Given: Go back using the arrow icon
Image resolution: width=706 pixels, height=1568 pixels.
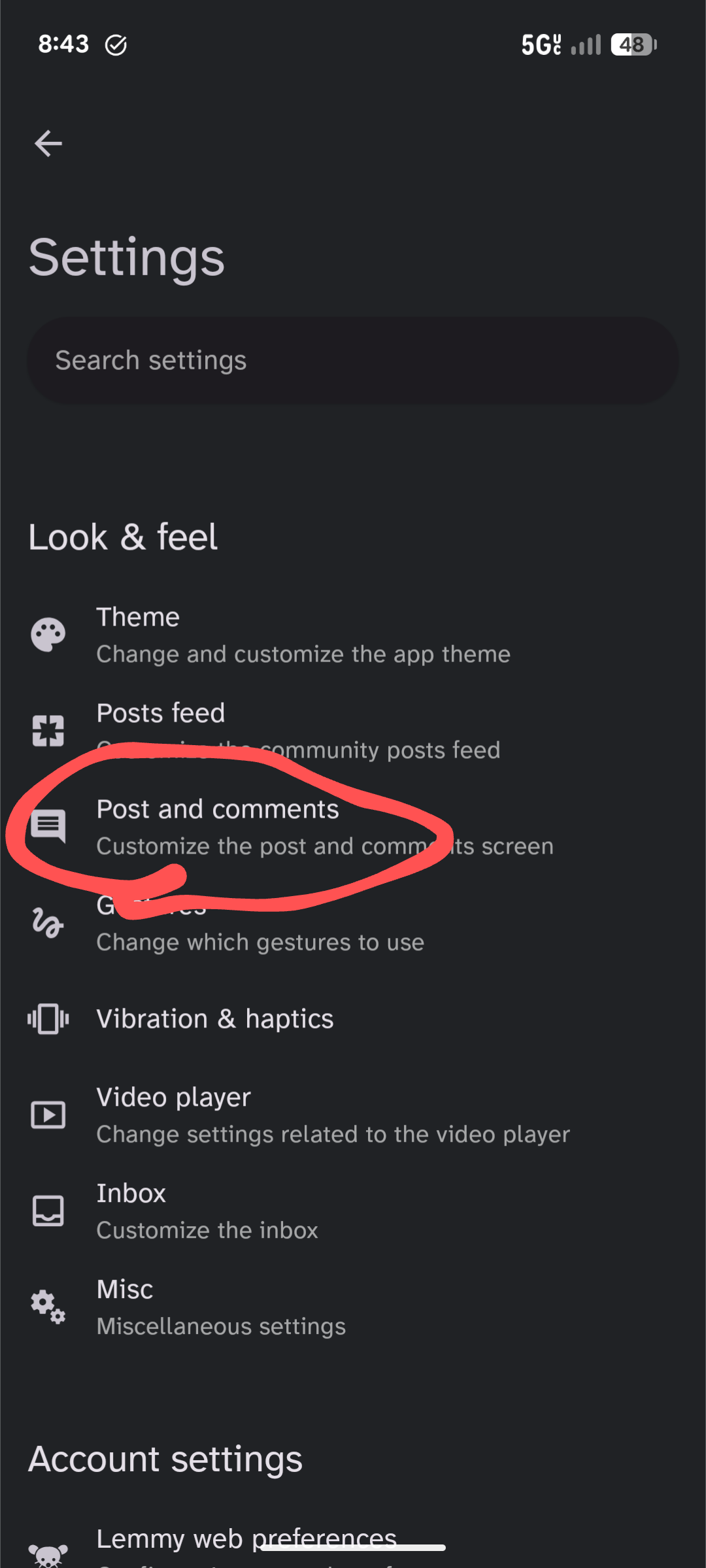Looking at the screenshot, I should (x=48, y=144).
